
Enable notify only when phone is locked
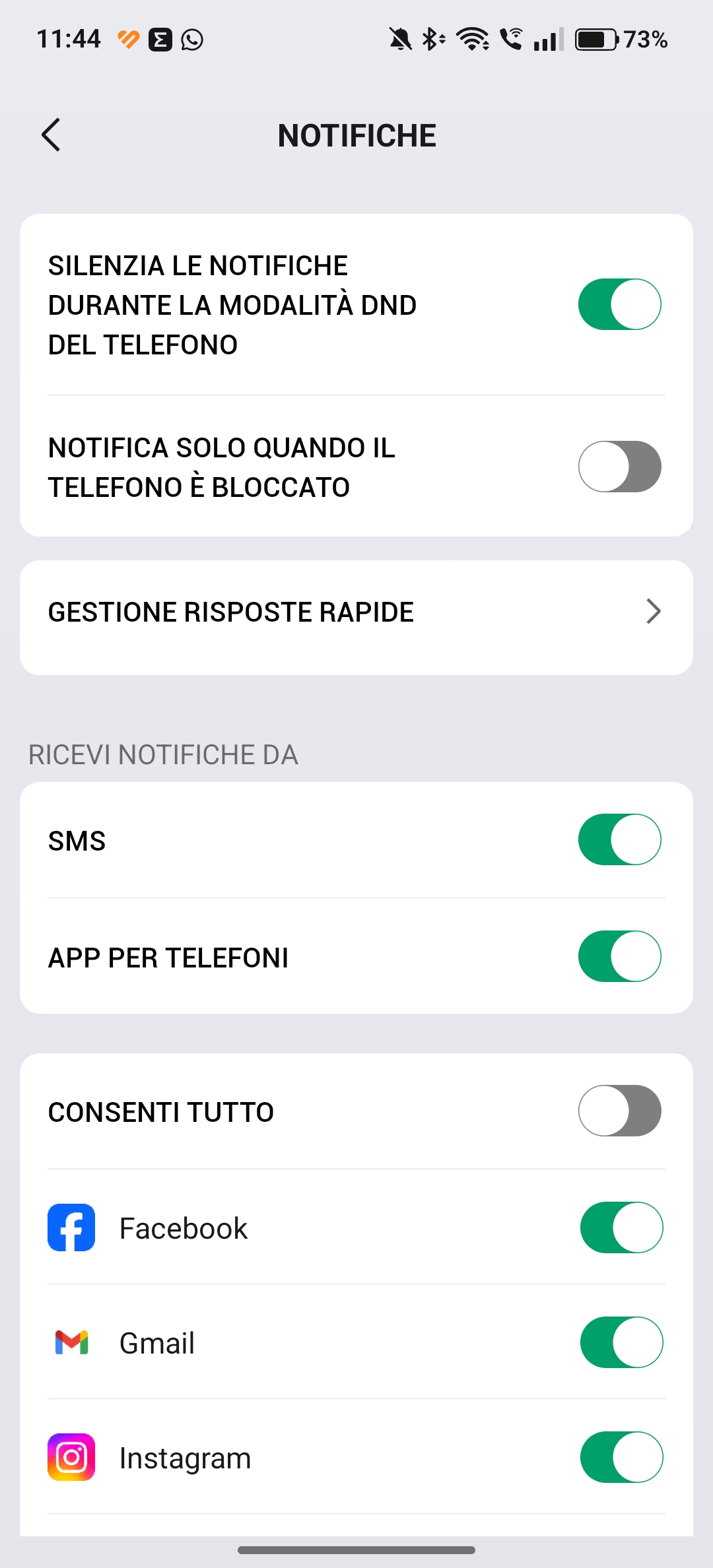tap(620, 467)
